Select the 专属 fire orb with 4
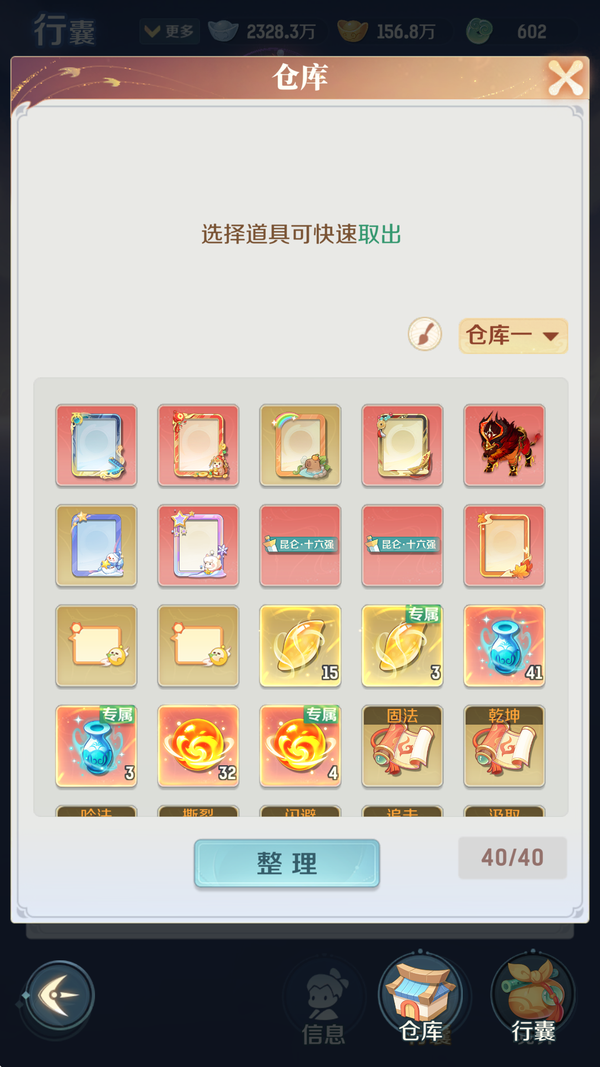Viewport: 600px width, 1067px height. pos(300,746)
